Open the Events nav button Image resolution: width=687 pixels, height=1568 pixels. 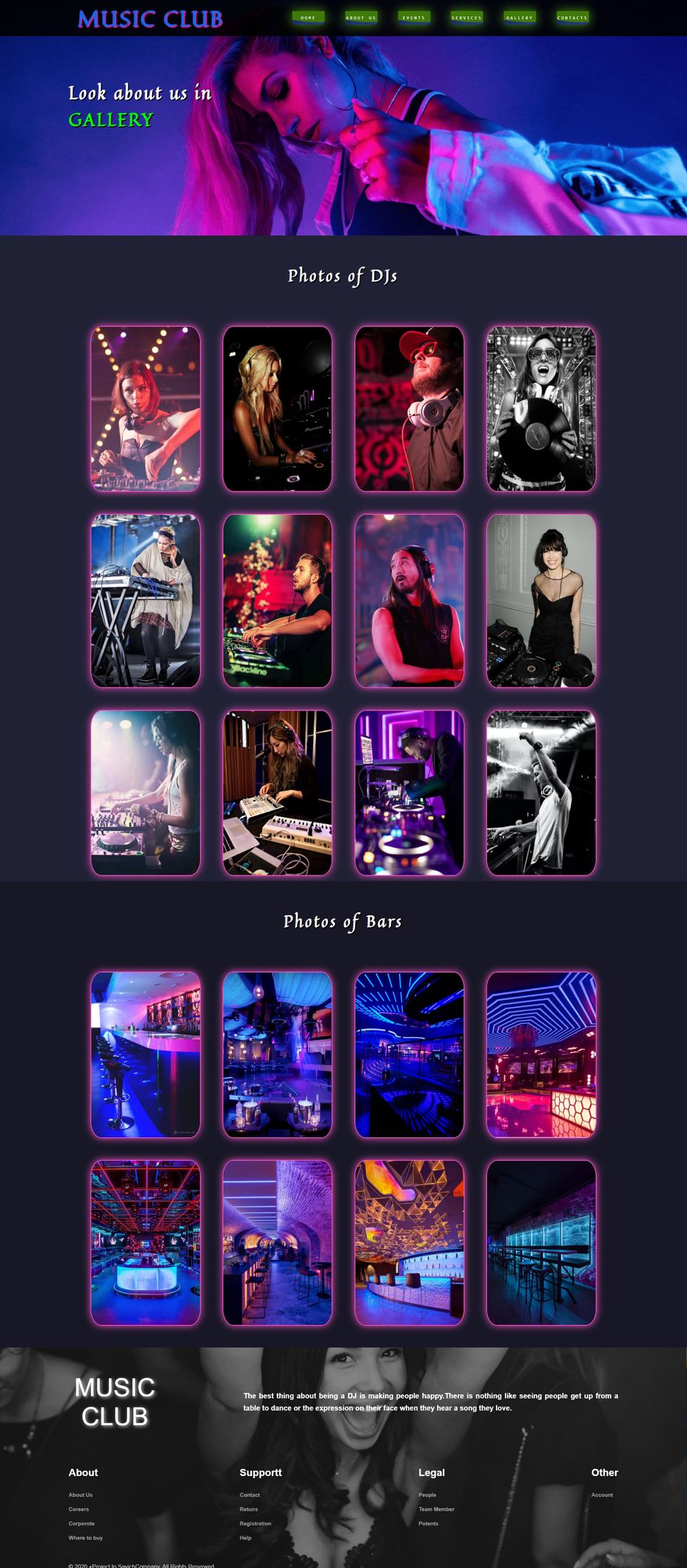click(x=414, y=17)
